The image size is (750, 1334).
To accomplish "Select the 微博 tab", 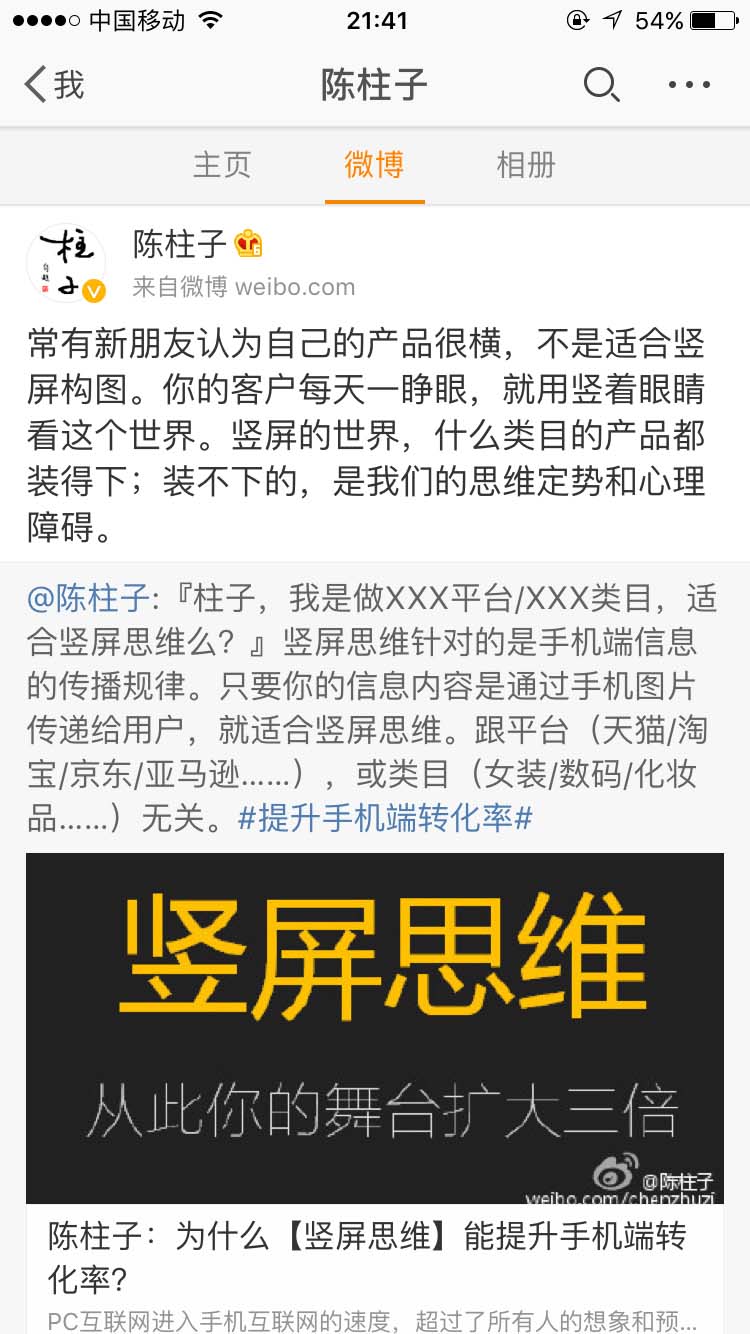I will click(374, 165).
